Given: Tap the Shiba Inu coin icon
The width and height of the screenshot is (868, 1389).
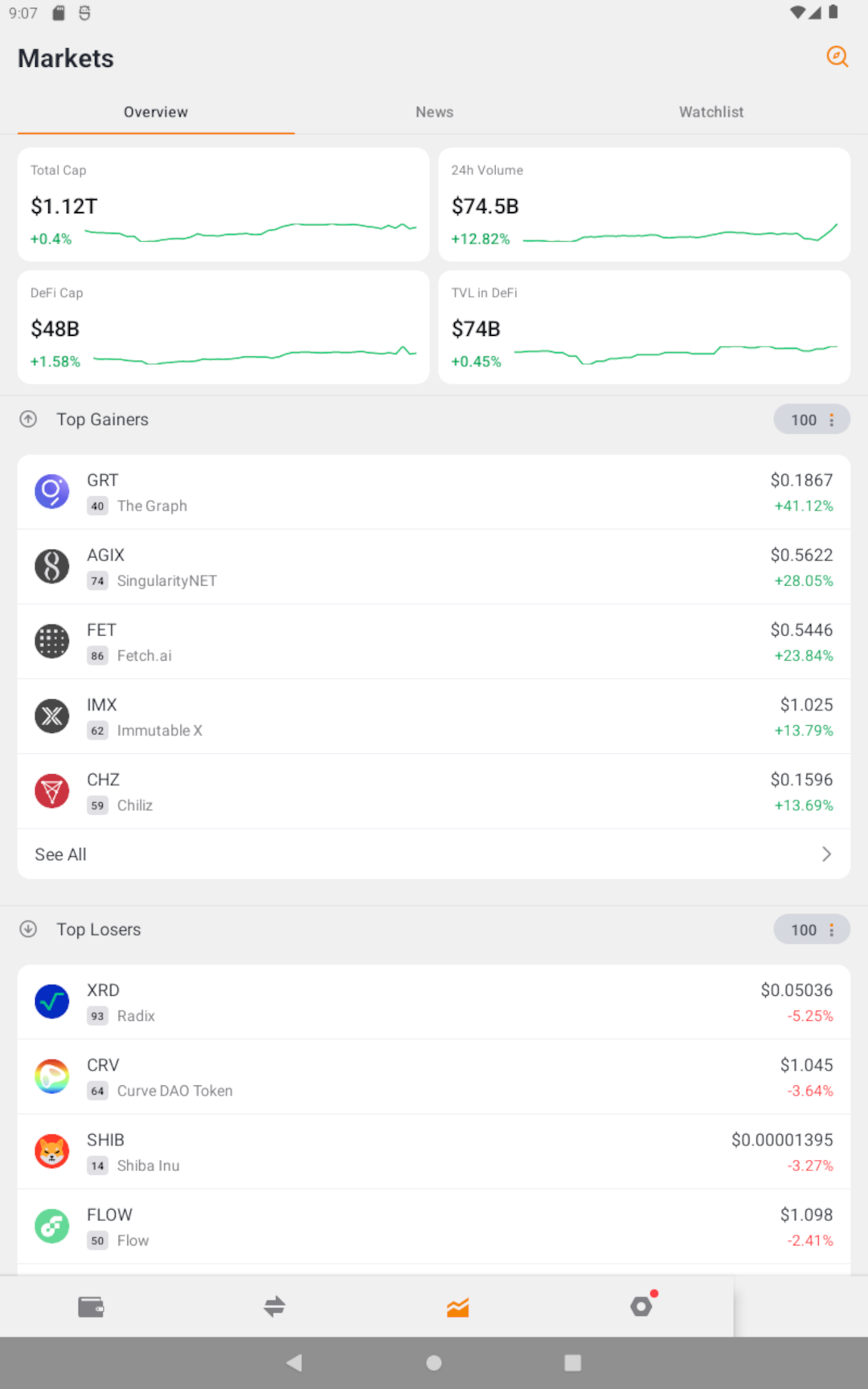Looking at the screenshot, I should (51, 1151).
